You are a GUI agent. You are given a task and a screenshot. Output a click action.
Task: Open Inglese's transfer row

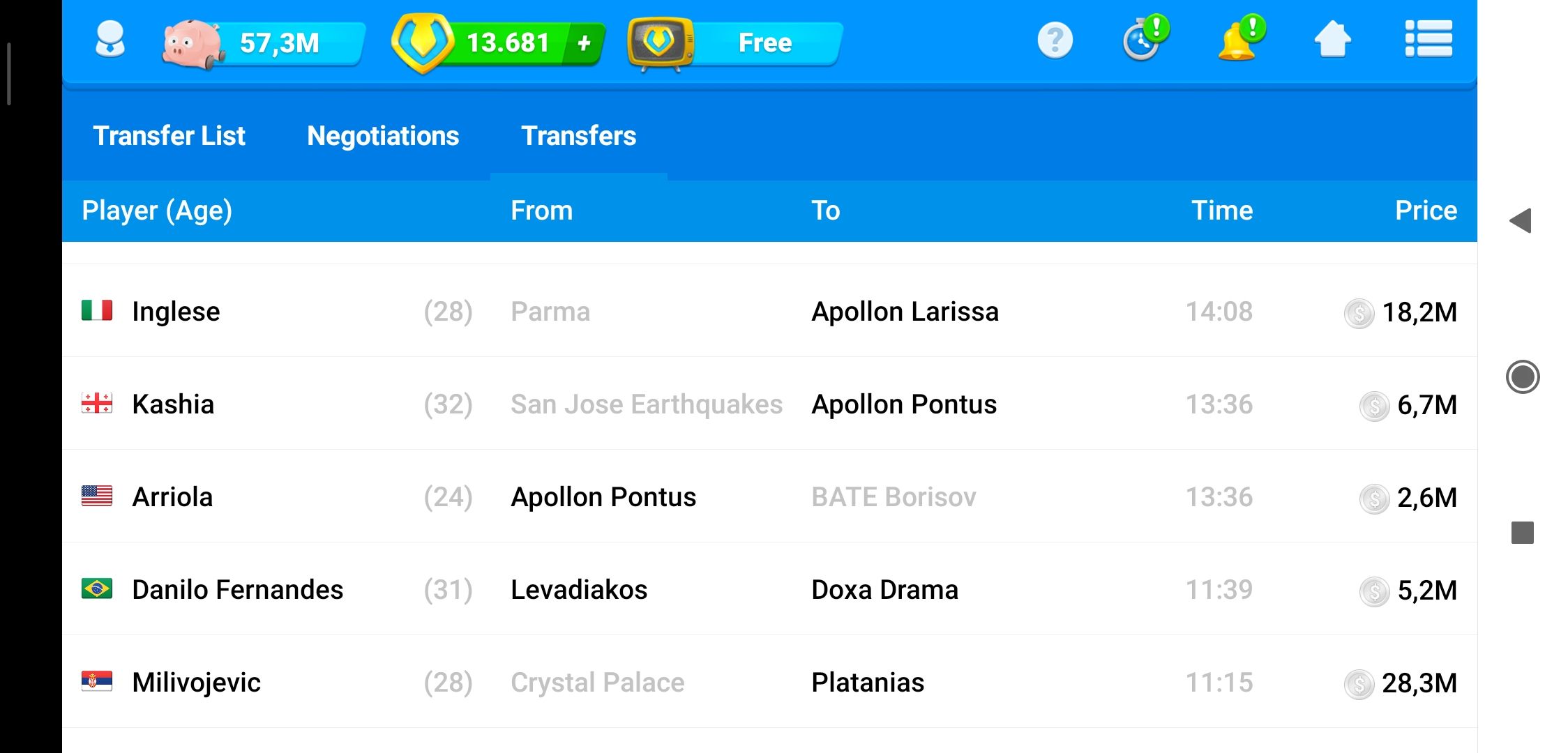(x=769, y=311)
